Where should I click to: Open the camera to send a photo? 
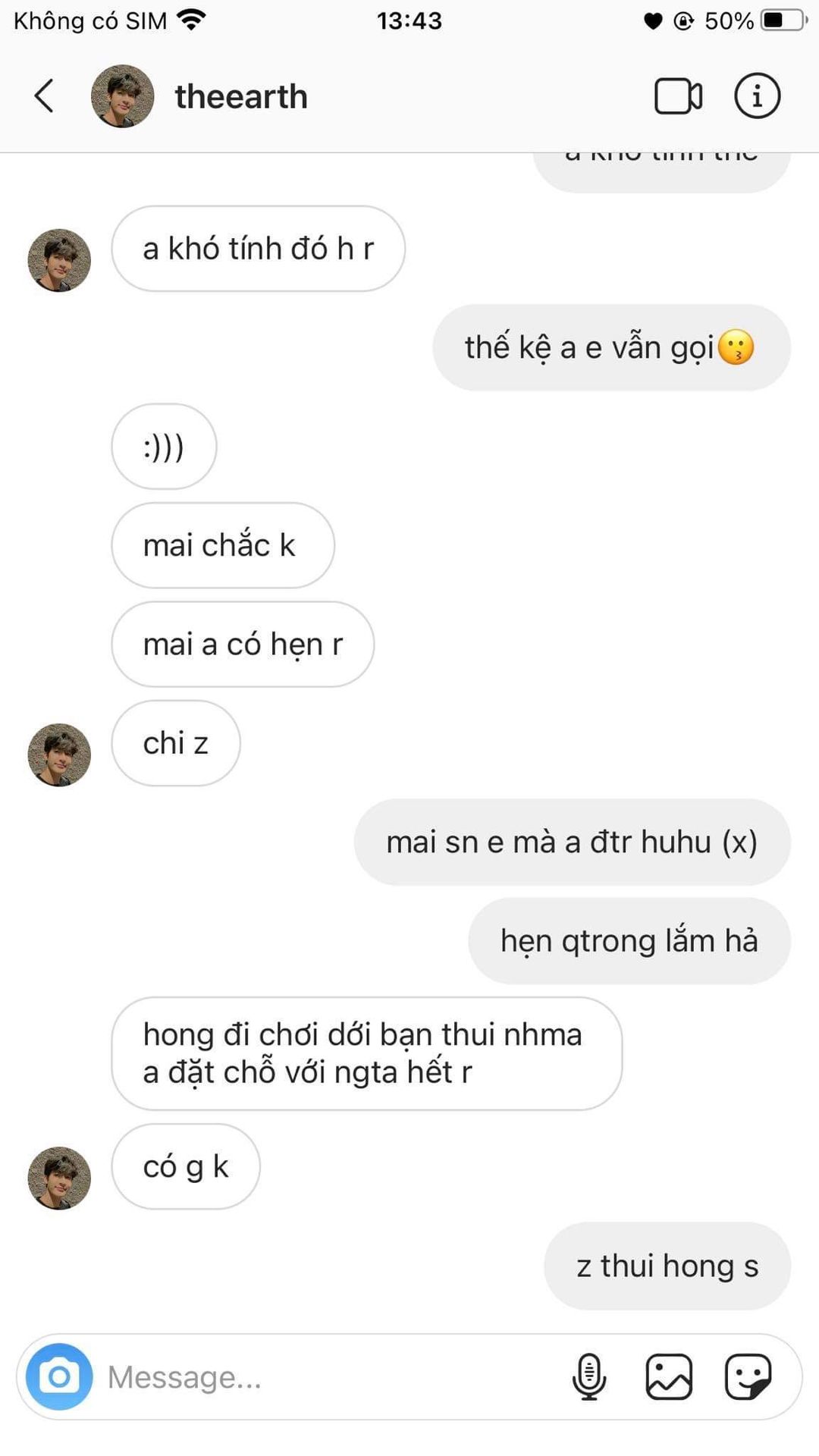(x=59, y=1376)
